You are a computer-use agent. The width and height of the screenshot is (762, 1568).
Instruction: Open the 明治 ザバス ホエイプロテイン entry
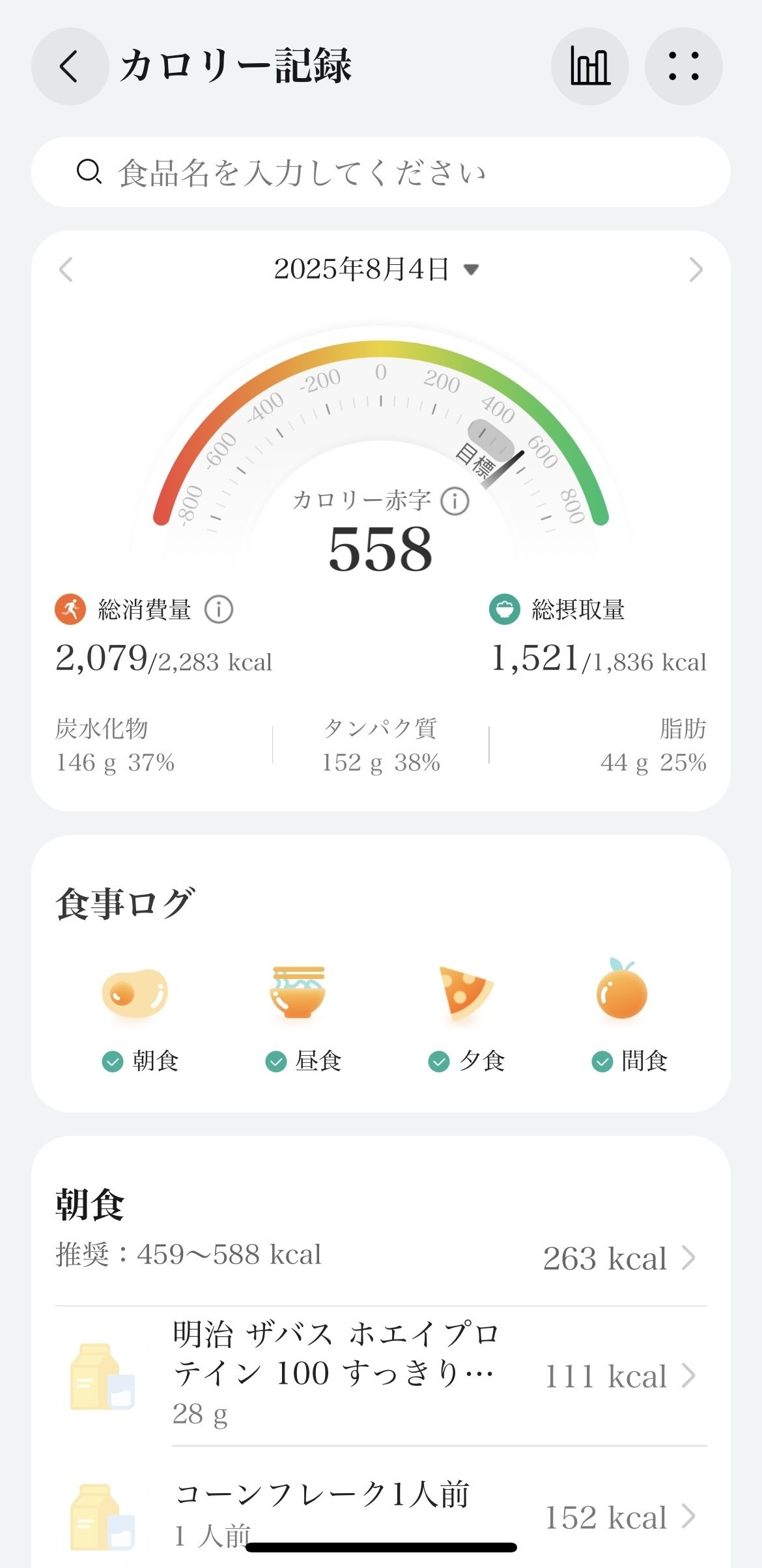[380, 1375]
